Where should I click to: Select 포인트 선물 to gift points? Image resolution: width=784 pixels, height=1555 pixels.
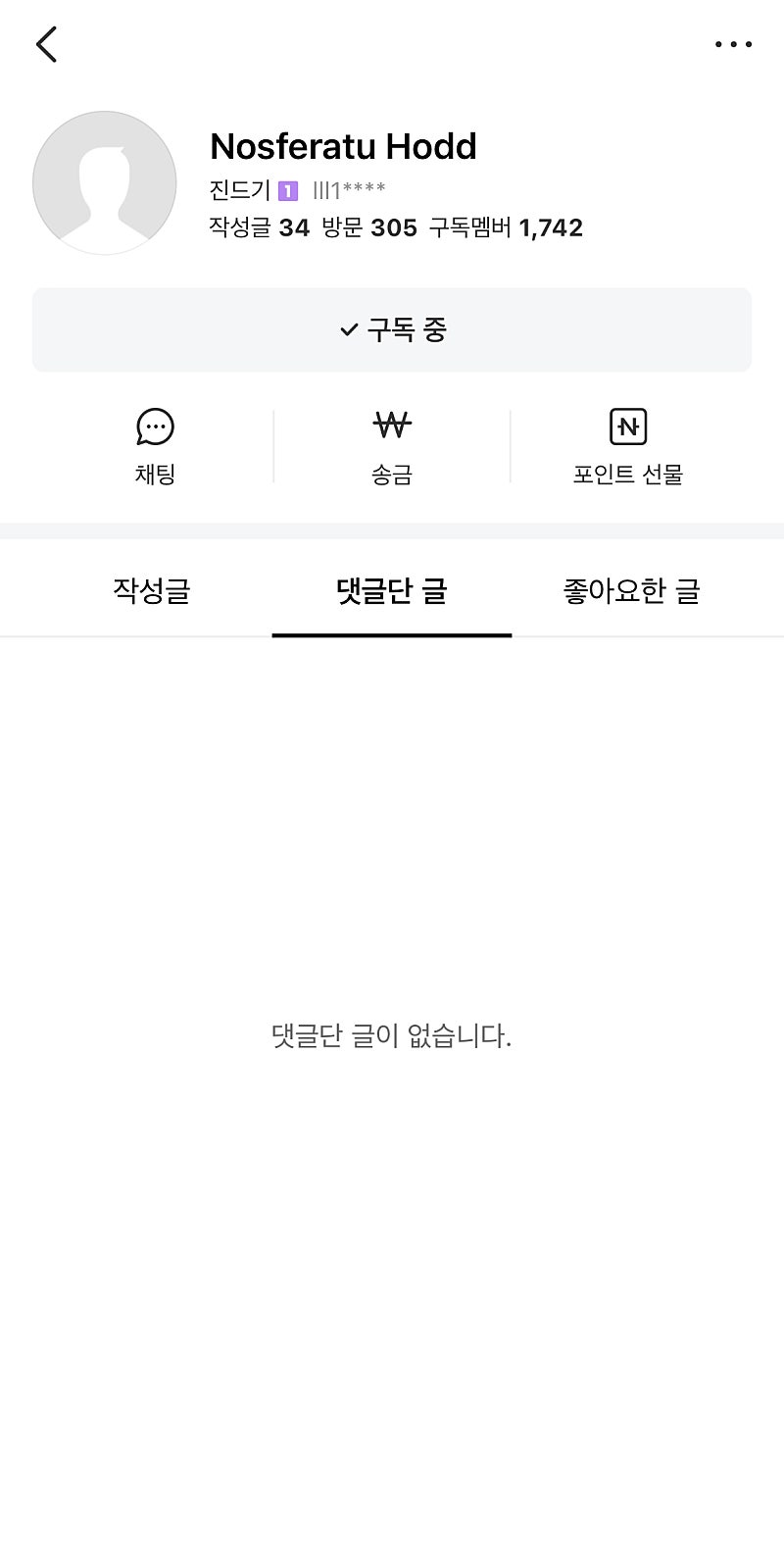(x=628, y=446)
